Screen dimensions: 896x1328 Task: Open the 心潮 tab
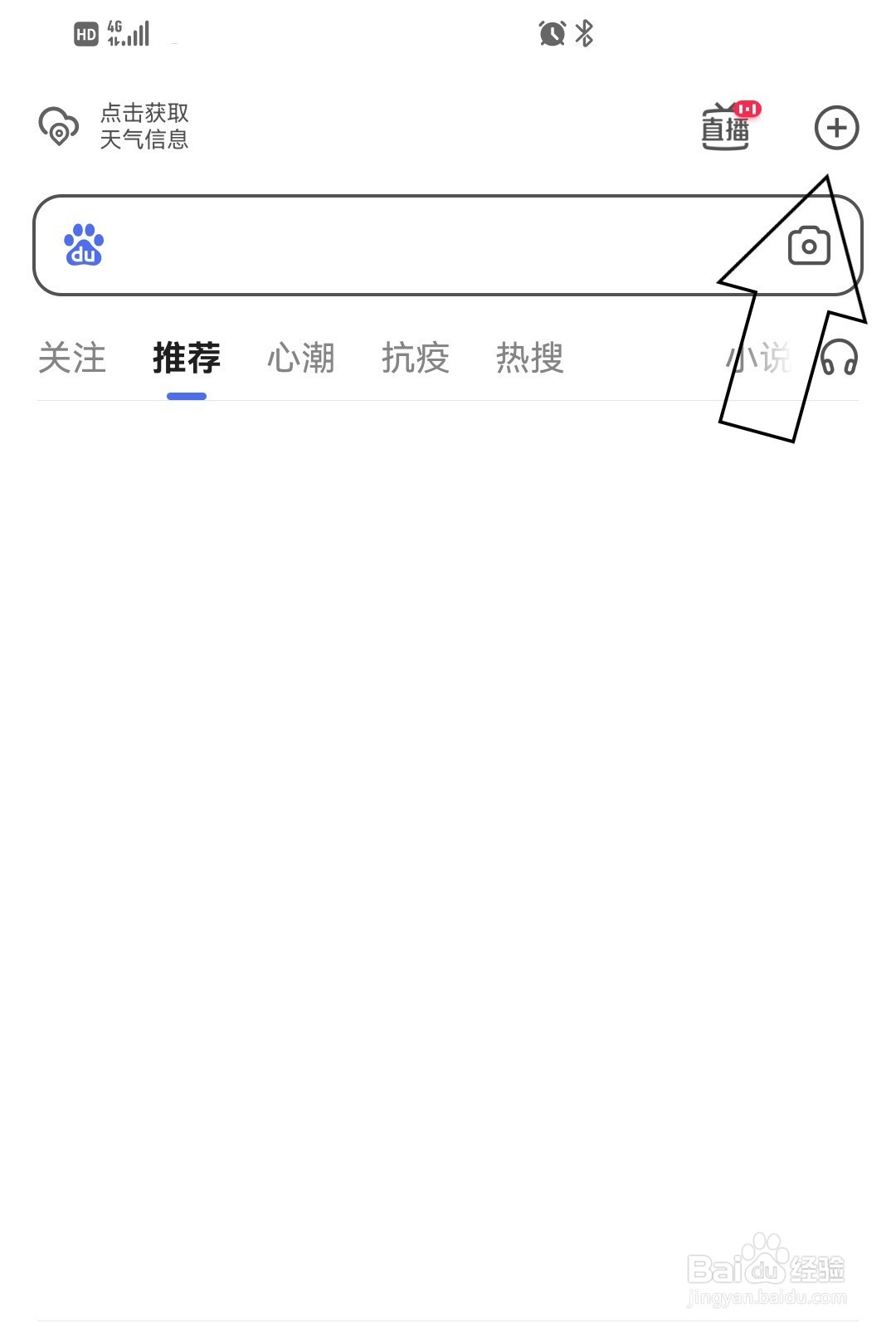click(x=302, y=359)
